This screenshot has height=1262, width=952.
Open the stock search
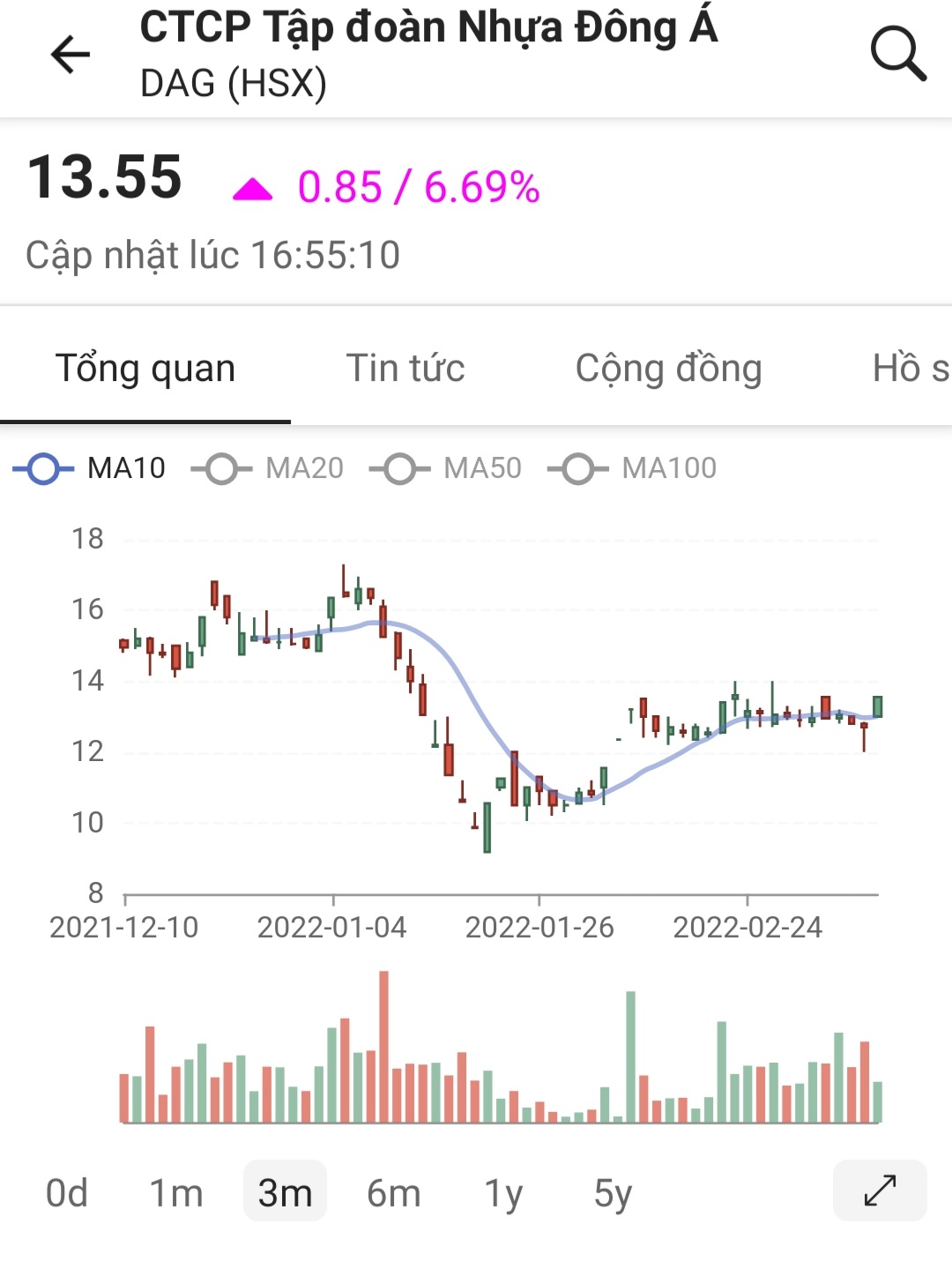point(897,55)
